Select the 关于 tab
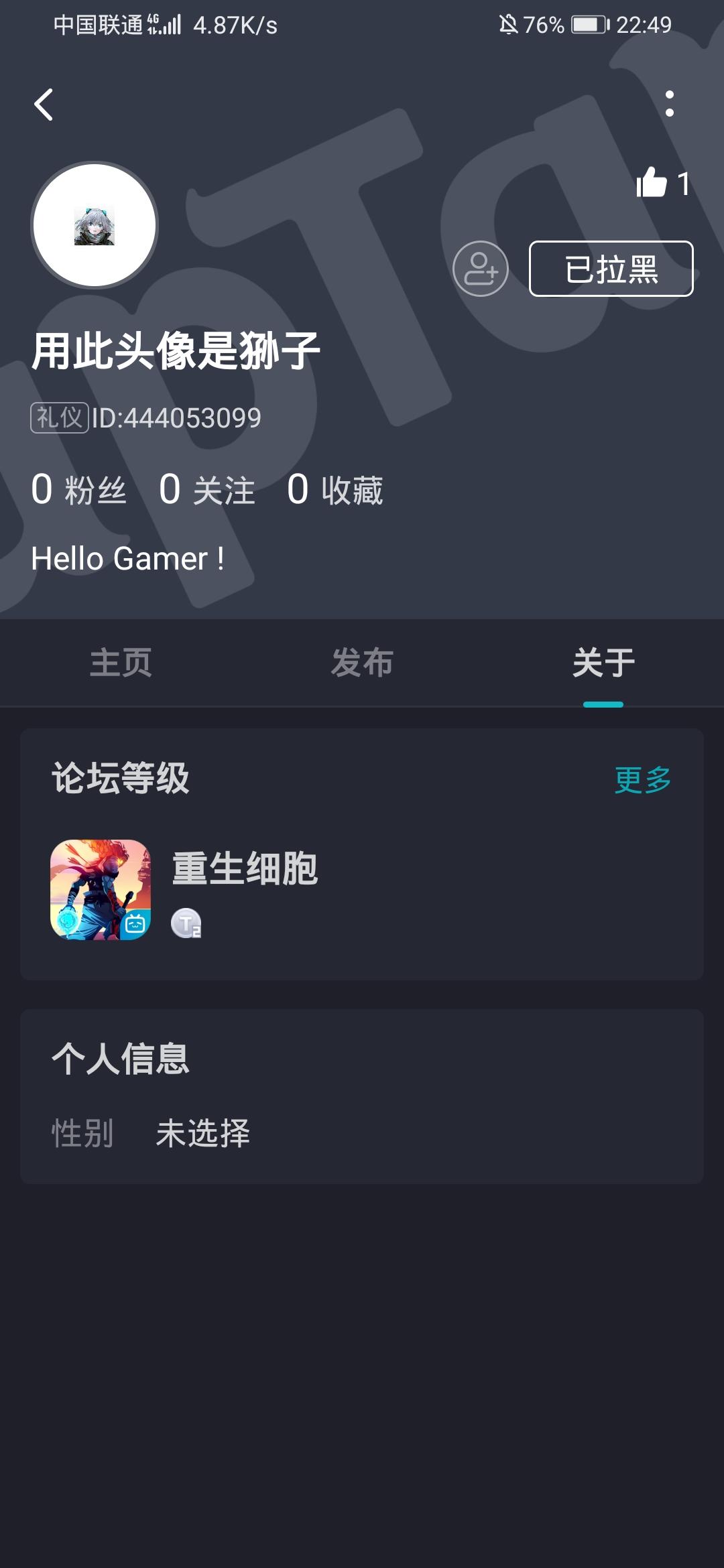724x1568 pixels. point(603,663)
